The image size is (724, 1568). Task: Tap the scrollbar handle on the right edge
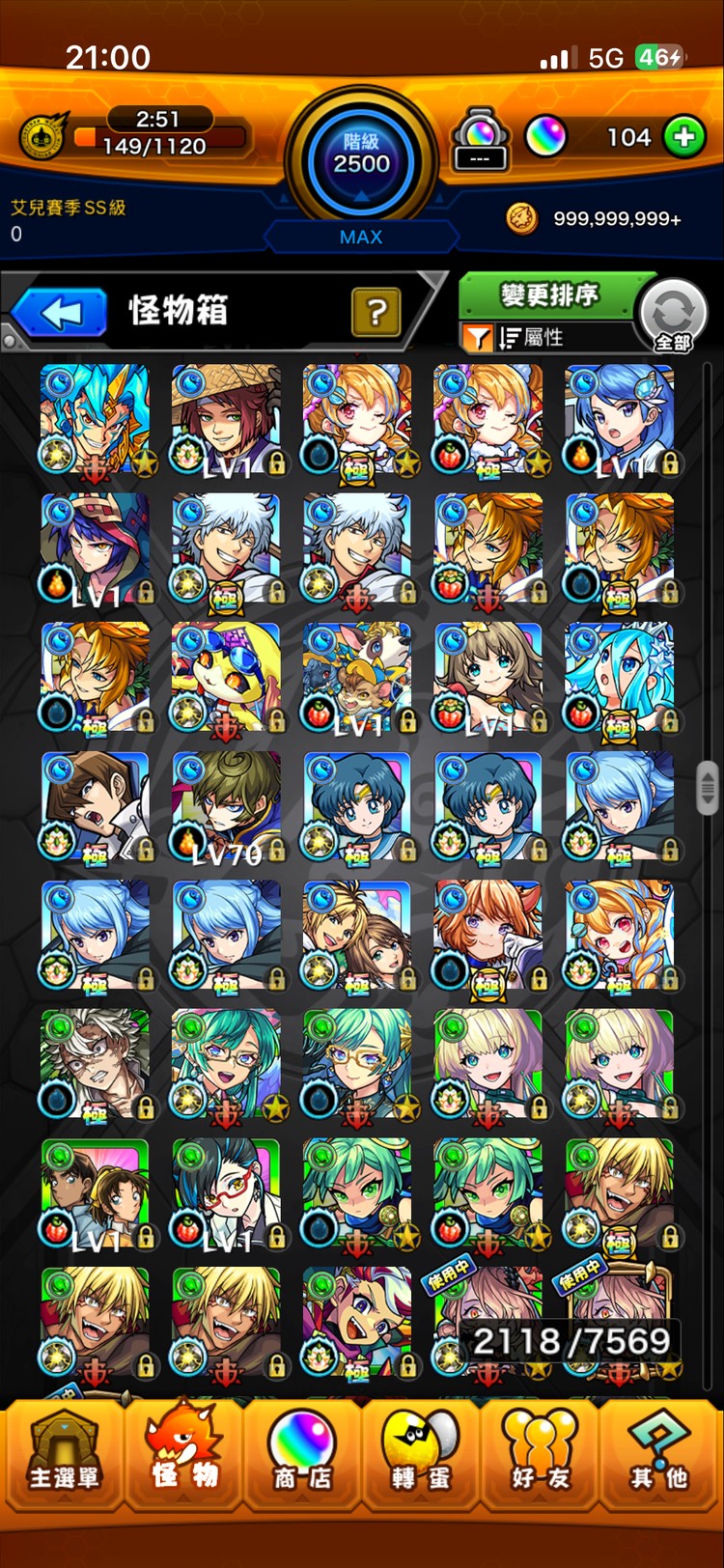(x=708, y=787)
